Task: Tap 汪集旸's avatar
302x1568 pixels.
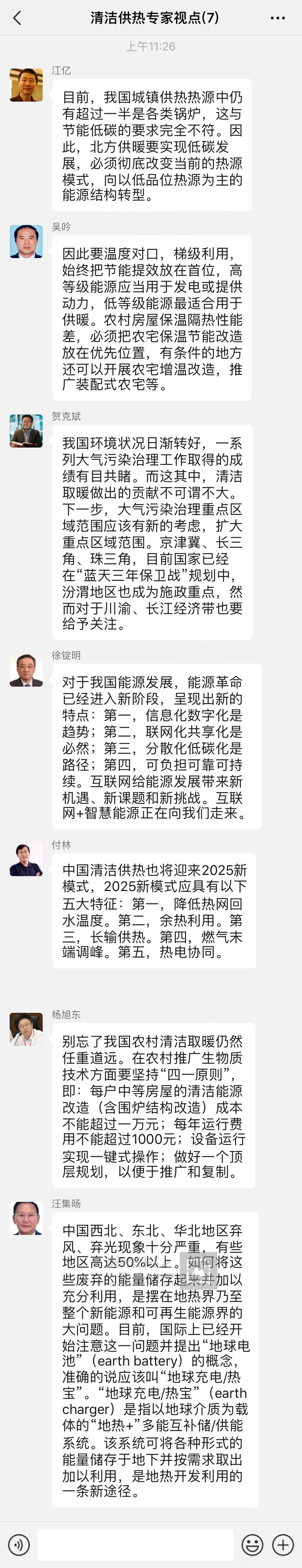Action: pos(26,1218)
